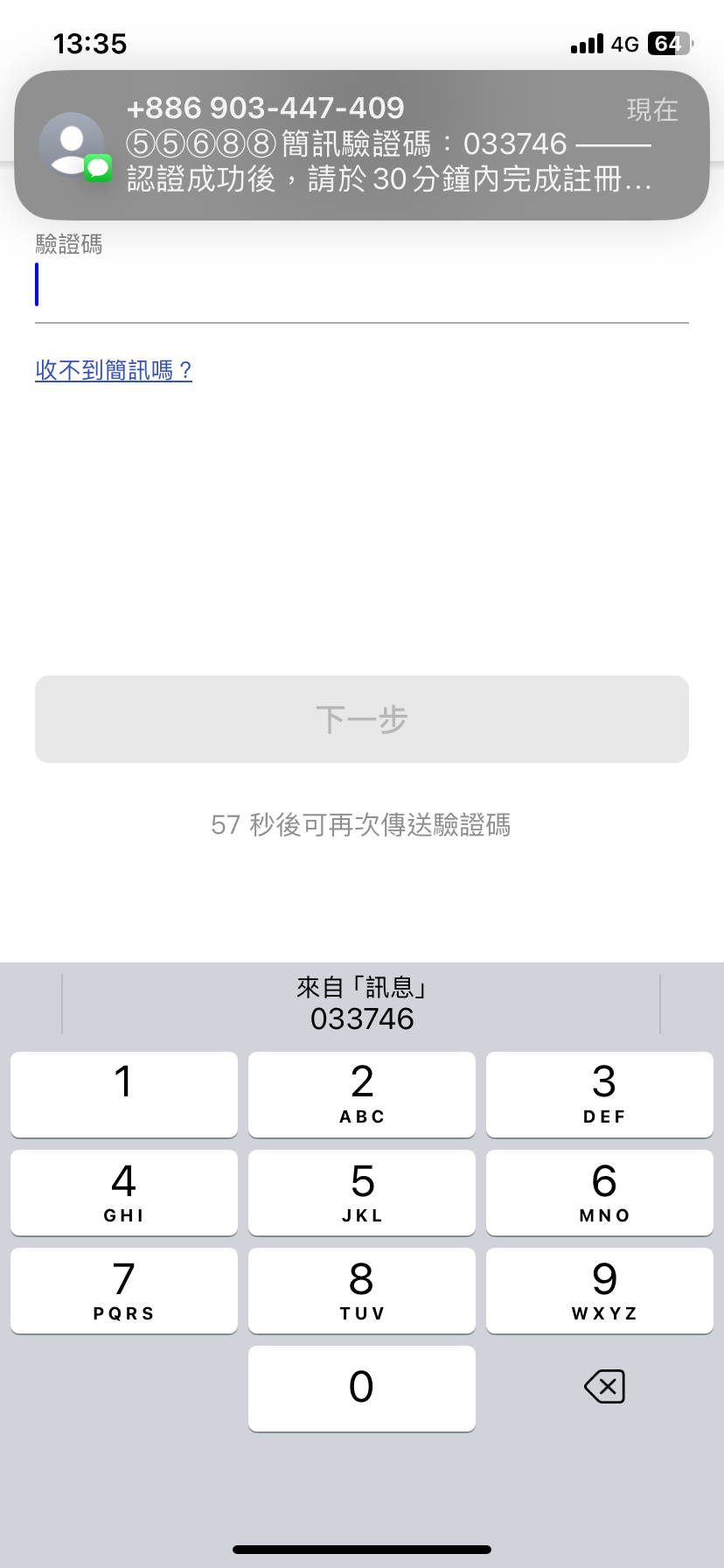The width and height of the screenshot is (724, 1568).
Task: Focus the 驗證碼 input field
Action: [362, 285]
